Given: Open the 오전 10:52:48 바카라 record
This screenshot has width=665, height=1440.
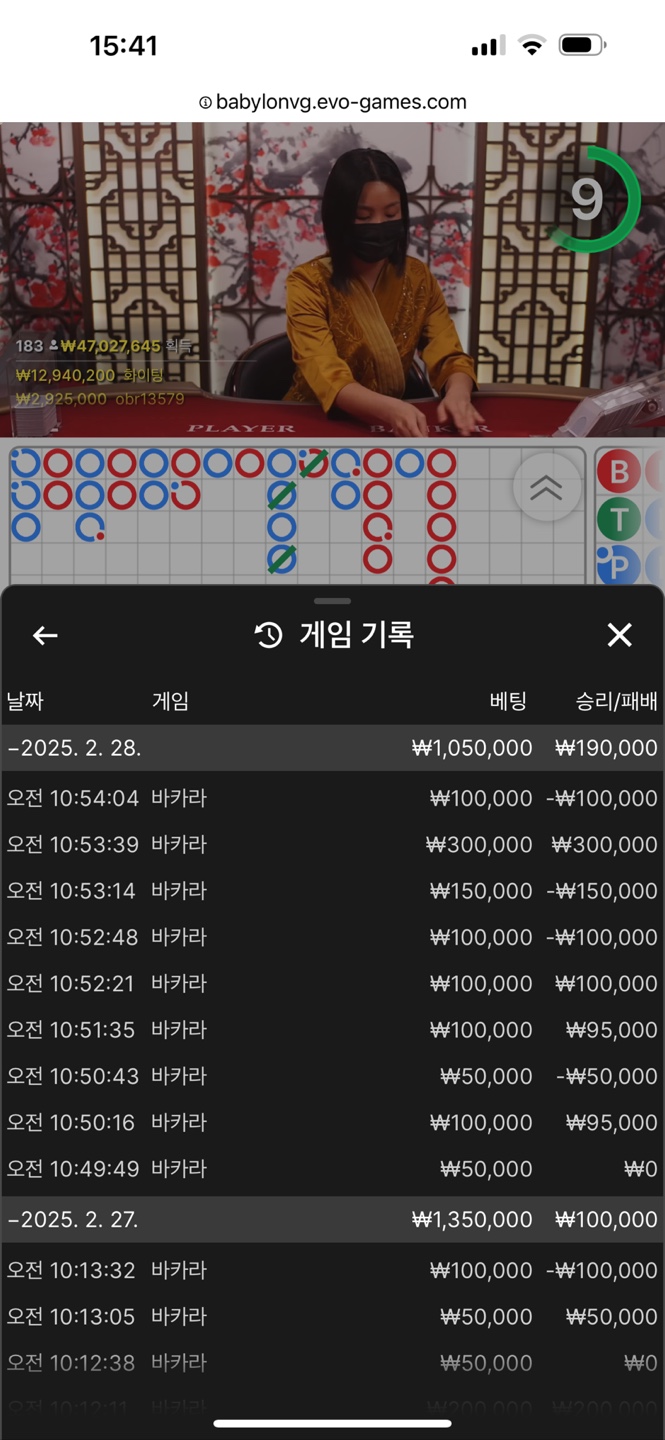Looking at the screenshot, I should [x=332, y=937].
